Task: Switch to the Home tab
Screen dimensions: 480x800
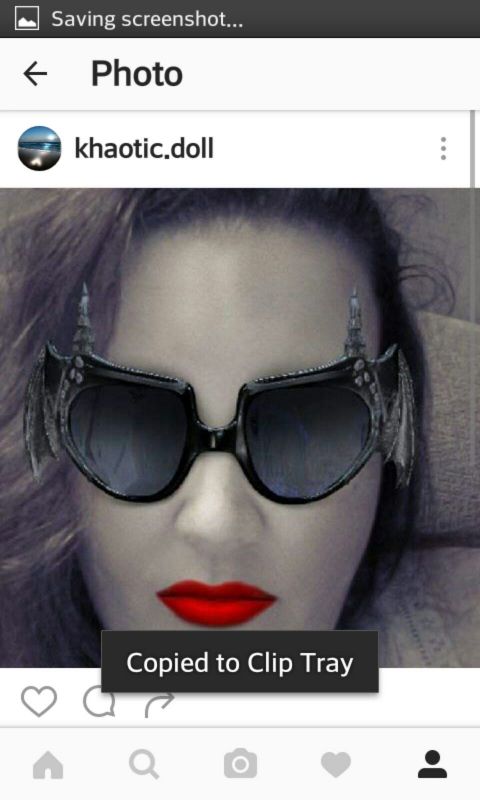Action: click(x=48, y=765)
